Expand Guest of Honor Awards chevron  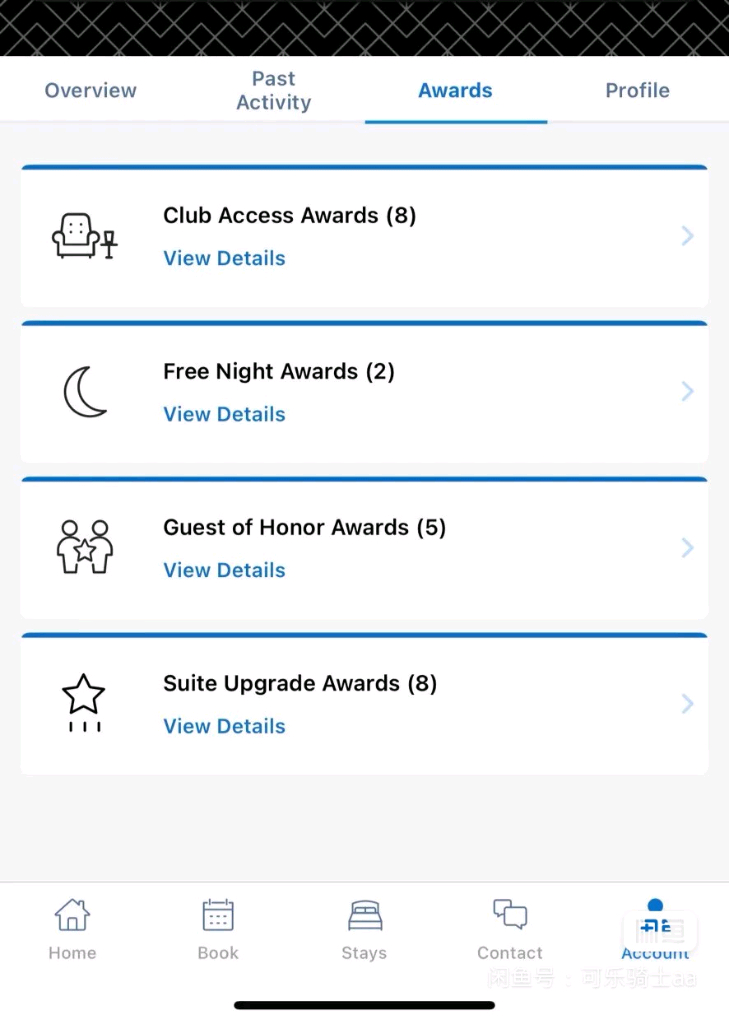pos(687,547)
